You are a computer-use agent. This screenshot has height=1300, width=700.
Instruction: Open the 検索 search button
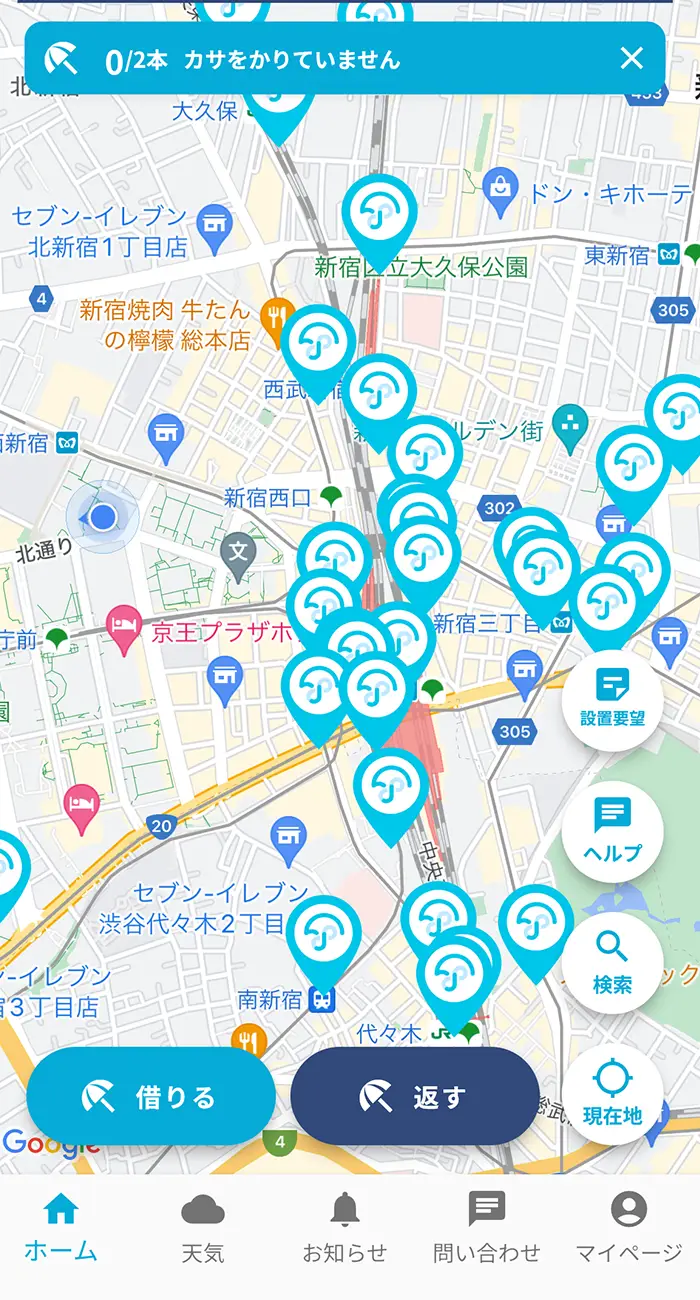tap(612, 962)
